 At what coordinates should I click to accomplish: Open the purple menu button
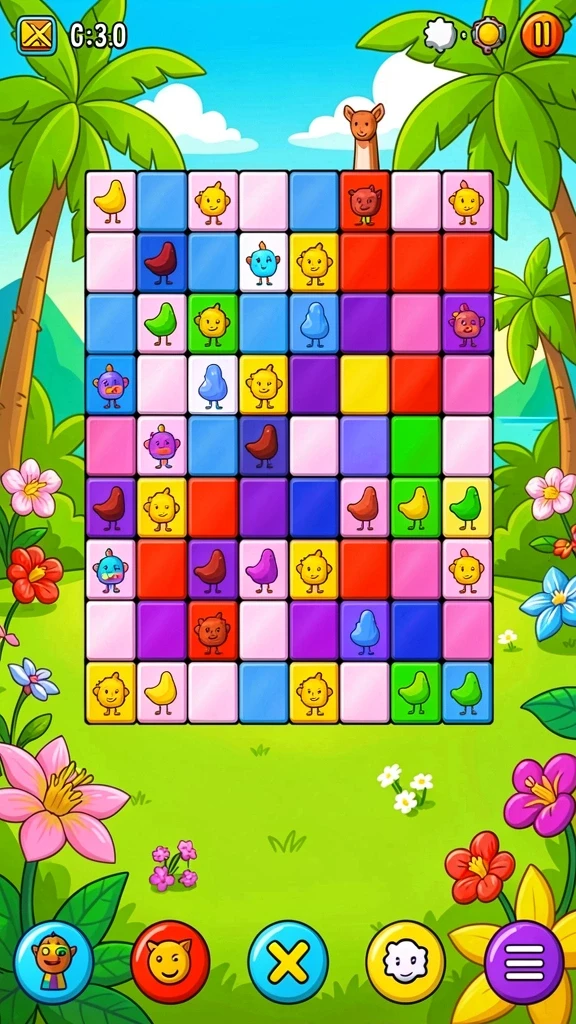pos(524,961)
